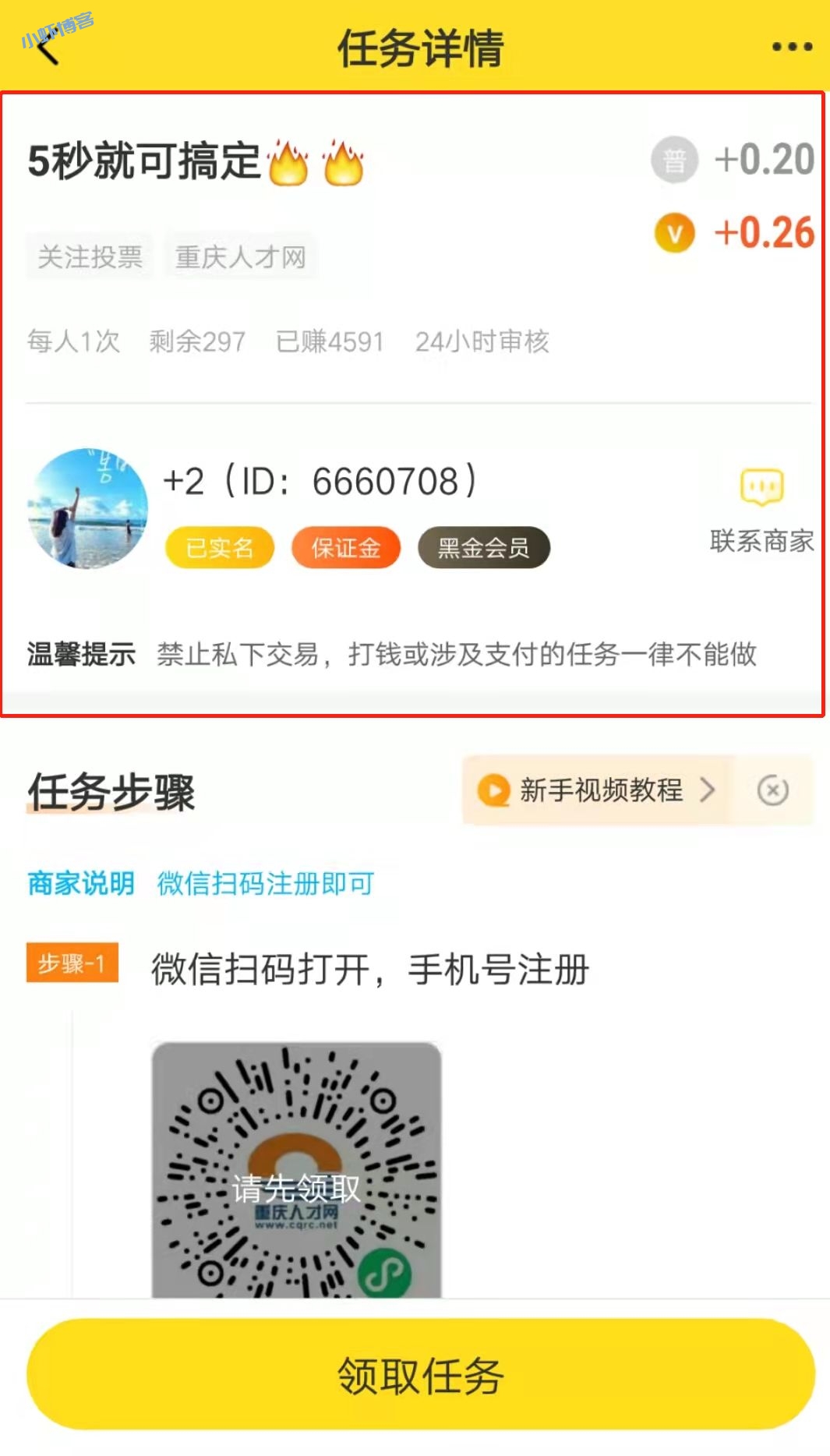Select the 重庆人才网 tag
This screenshot has height=1456, width=830.
point(241,256)
